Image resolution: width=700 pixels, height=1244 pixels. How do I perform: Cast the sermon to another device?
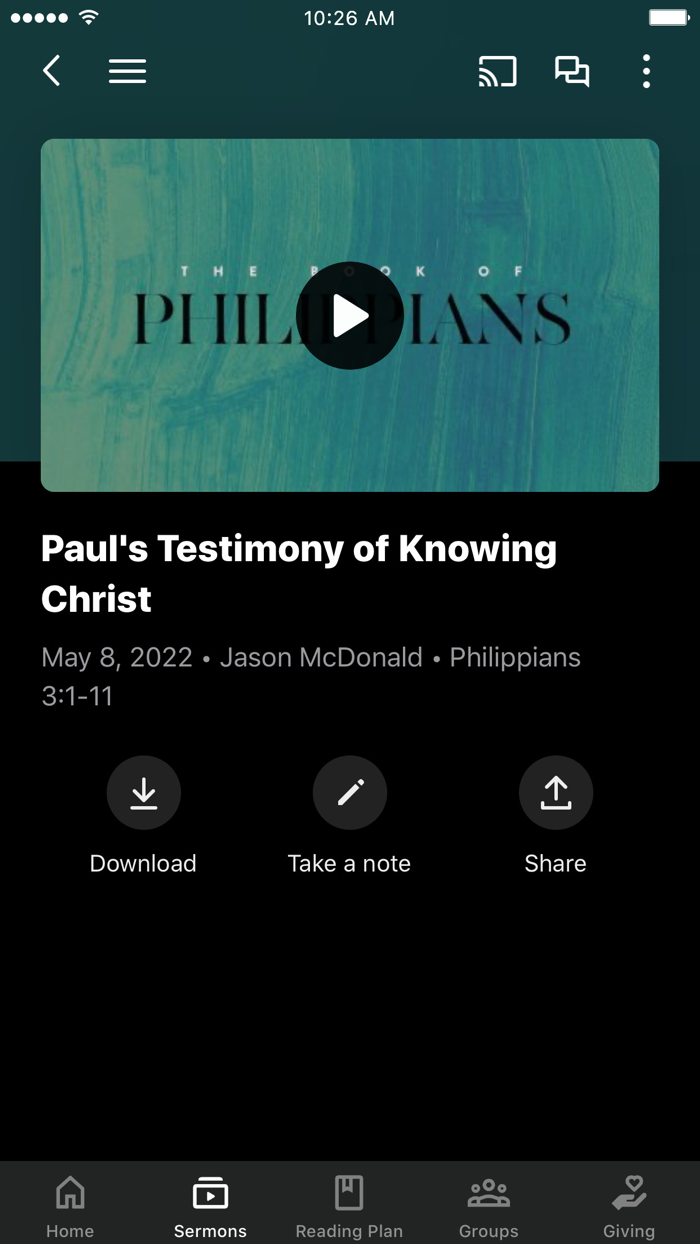[x=497, y=71]
